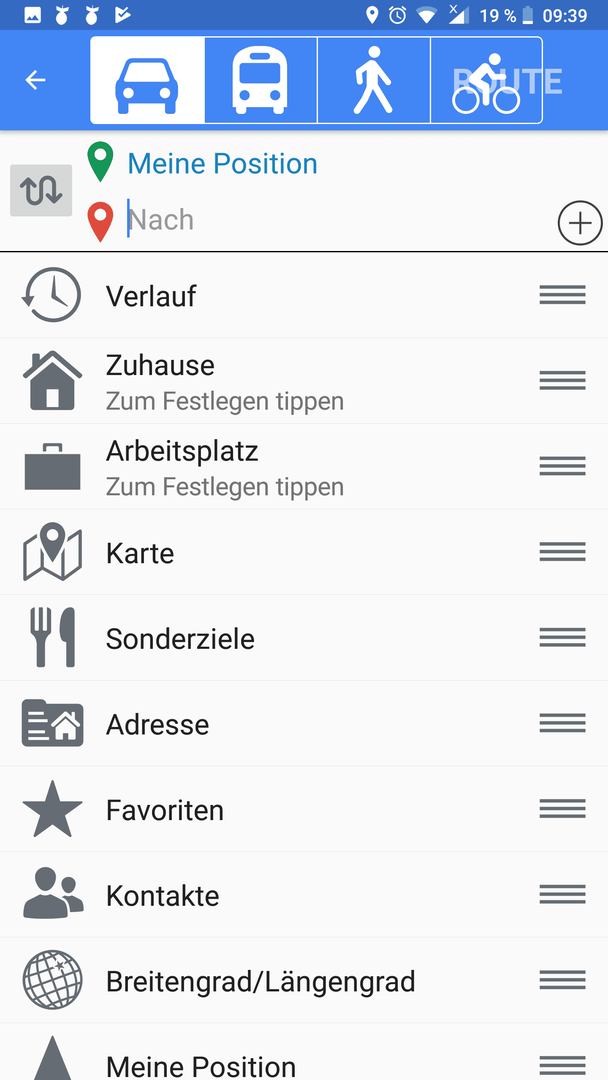This screenshot has height=1080, width=608.
Task: Switch to the bus transit mode
Action: point(261,81)
